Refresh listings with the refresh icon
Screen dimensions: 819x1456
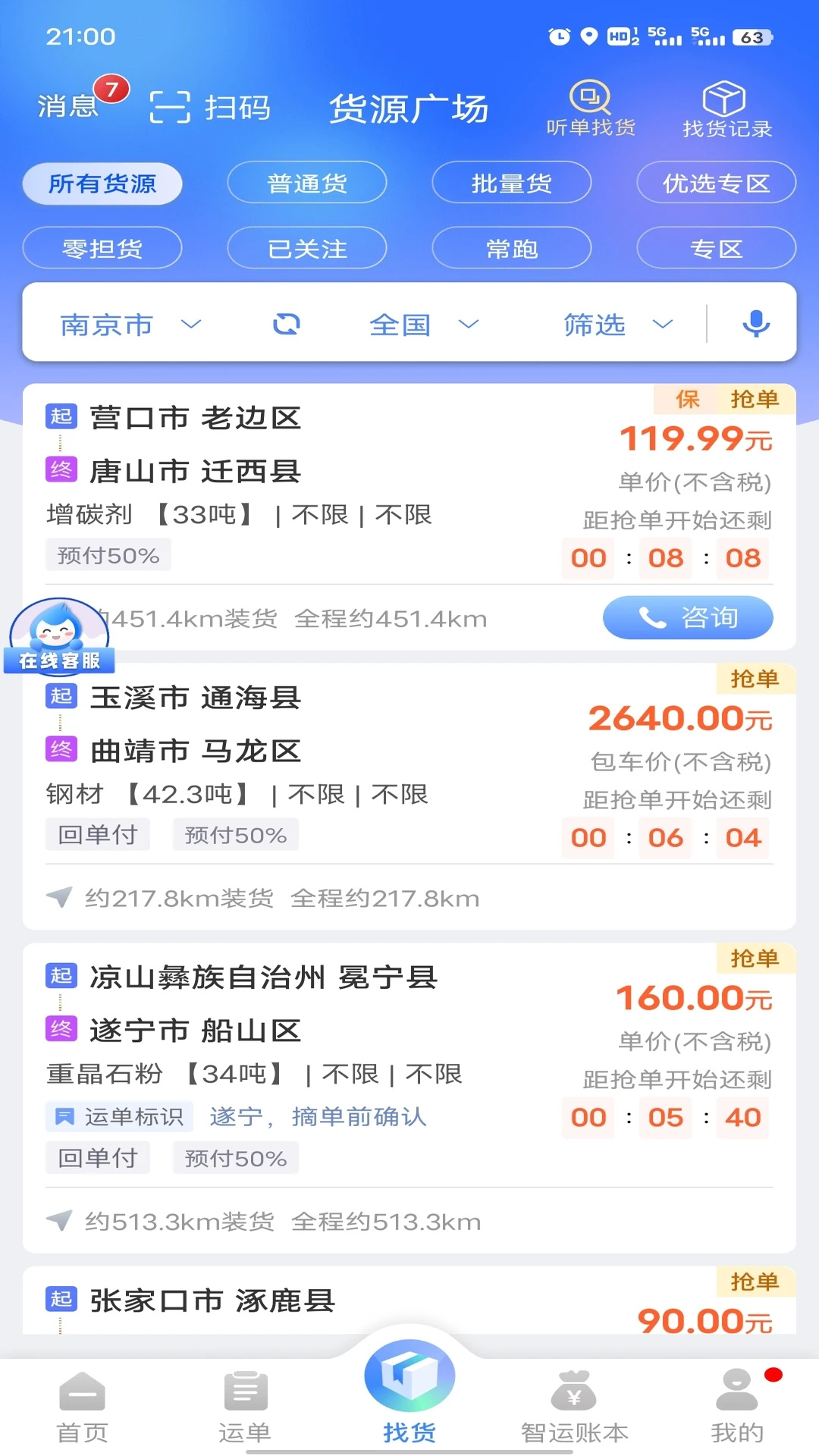(286, 325)
